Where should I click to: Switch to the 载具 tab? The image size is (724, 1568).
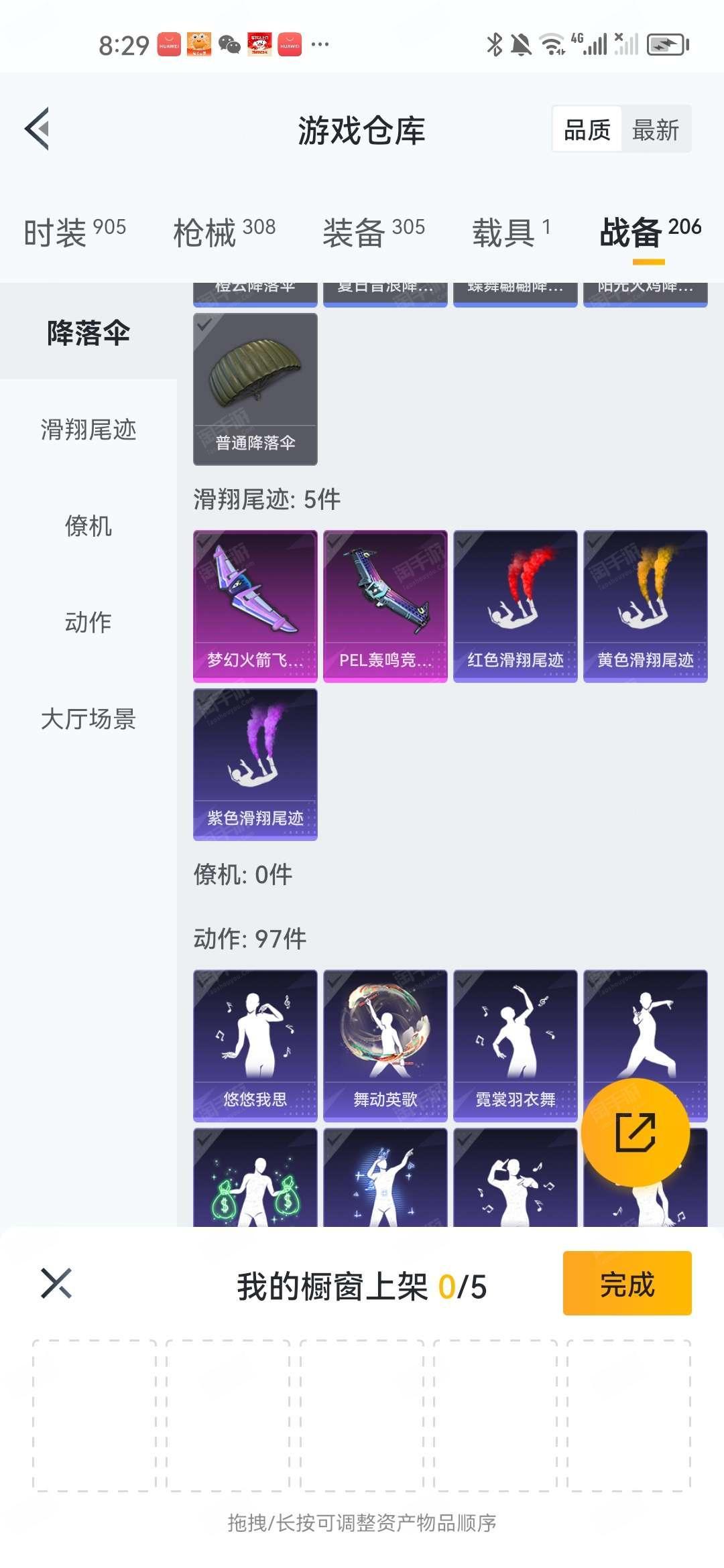[512, 233]
